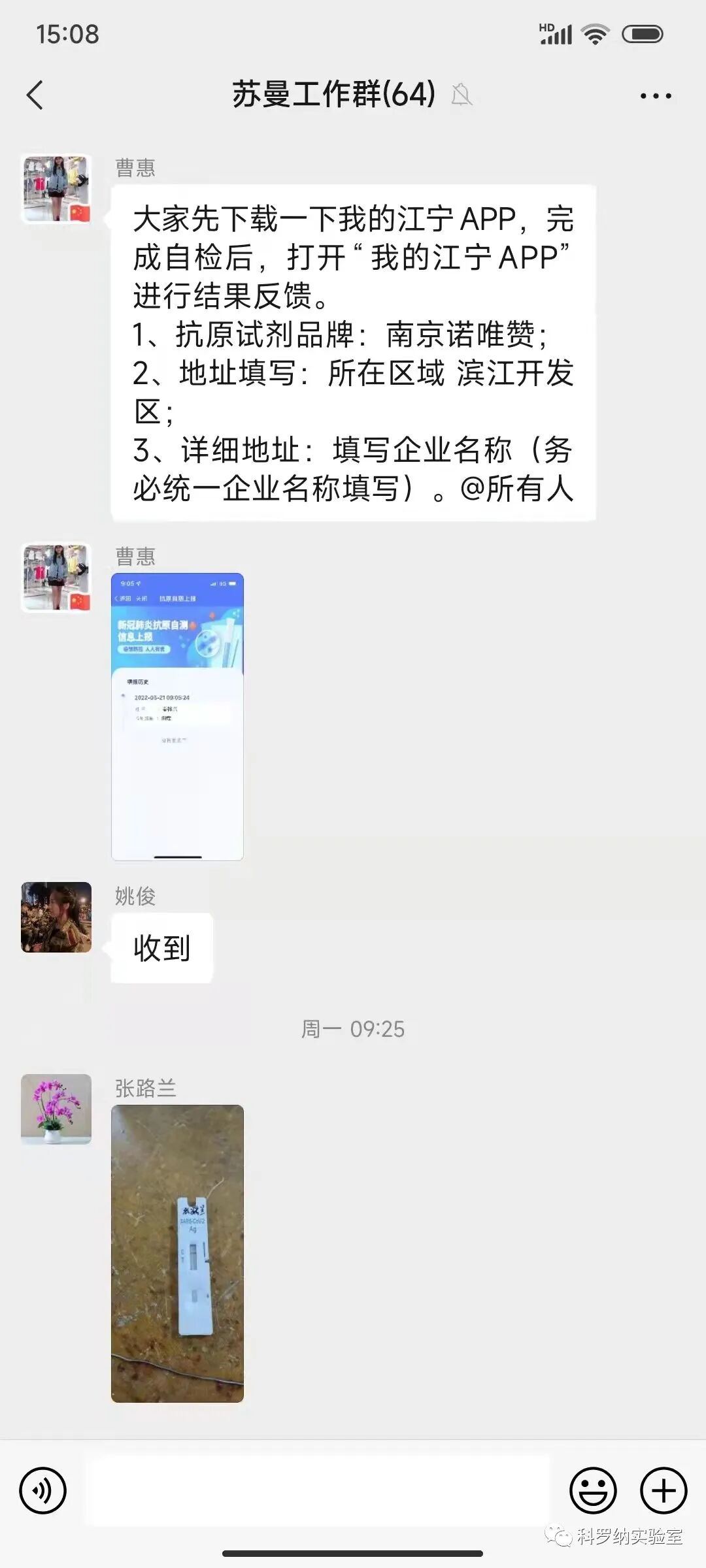Open the emoji picker
The width and height of the screenshot is (706, 1568).
pyautogui.click(x=593, y=1491)
